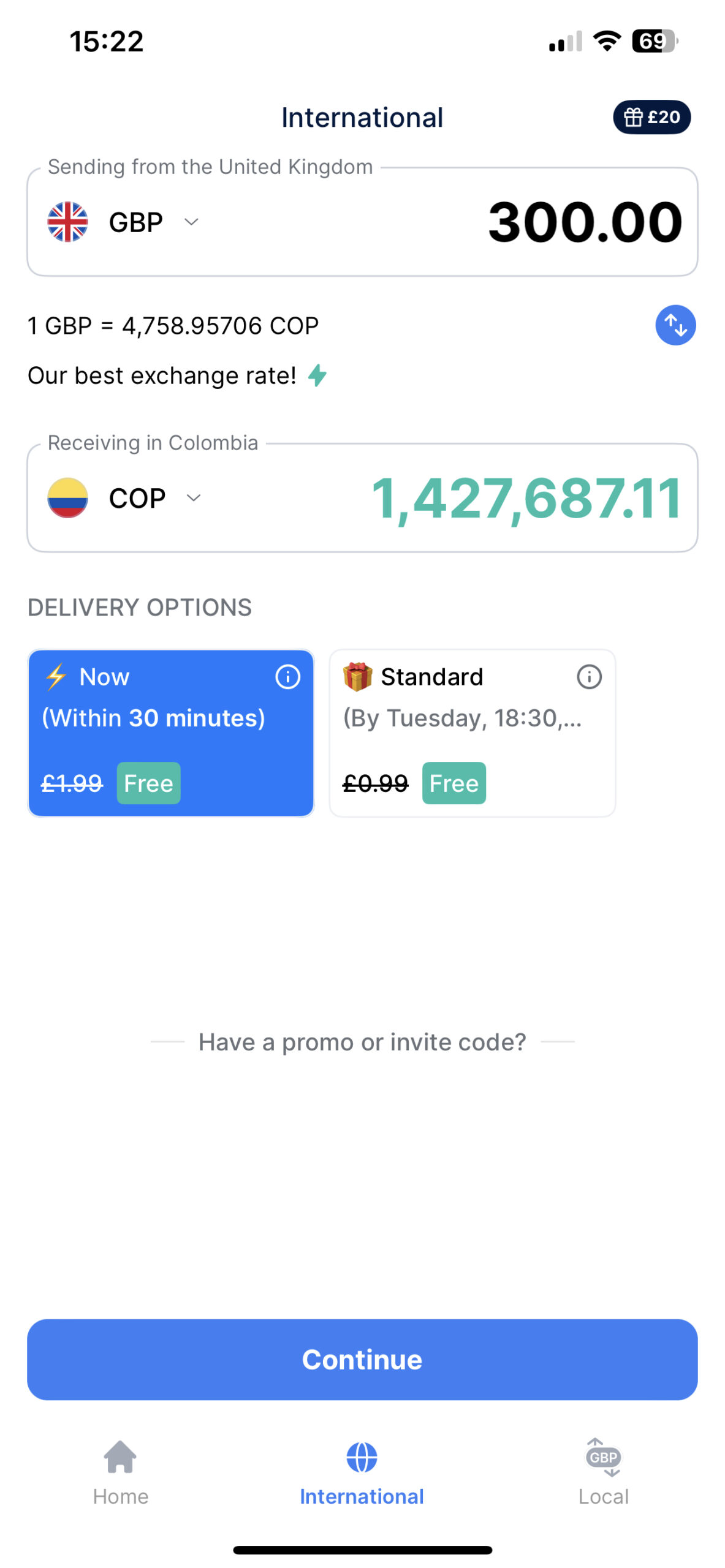The height and width of the screenshot is (1568, 725).
Task: Continue with the transfer
Action: (x=362, y=1359)
